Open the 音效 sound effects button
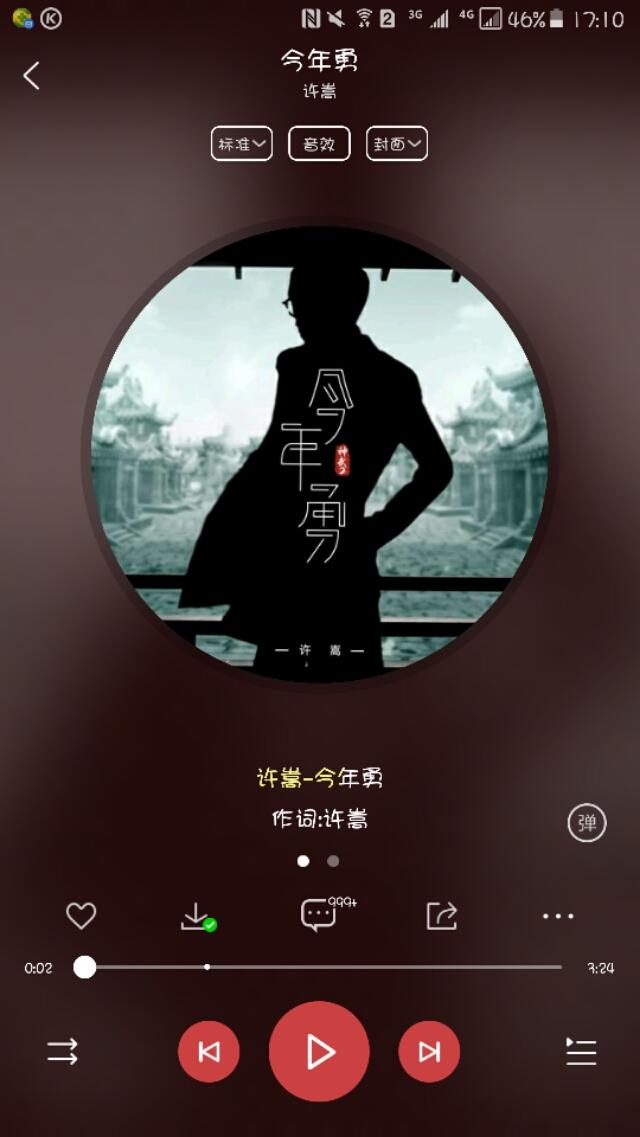Image resolution: width=640 pixels, height=1137 pixels. (319, 143)
